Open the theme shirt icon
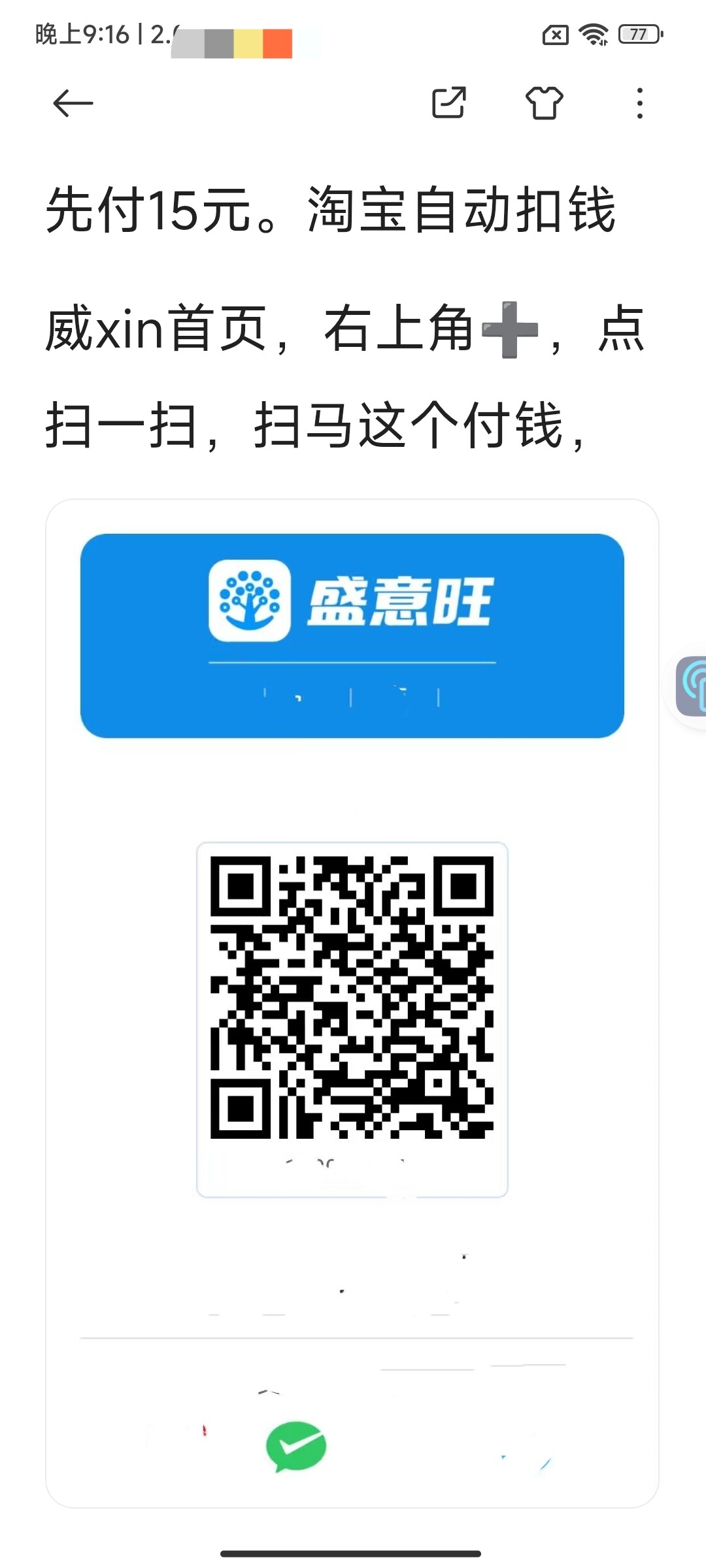 click(x=544, y=103)
